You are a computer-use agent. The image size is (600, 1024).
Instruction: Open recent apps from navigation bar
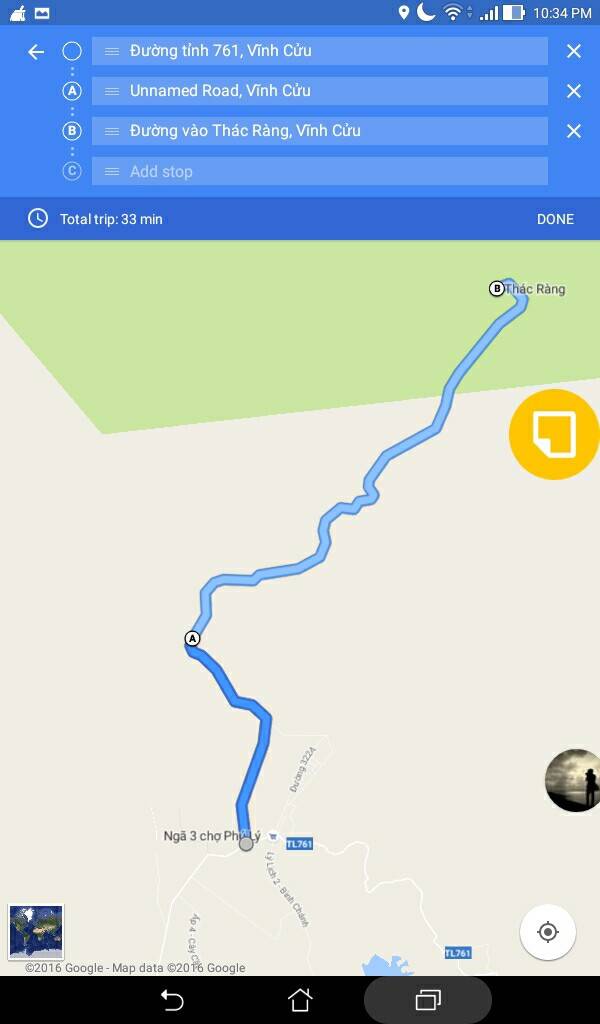coord(428,999)
